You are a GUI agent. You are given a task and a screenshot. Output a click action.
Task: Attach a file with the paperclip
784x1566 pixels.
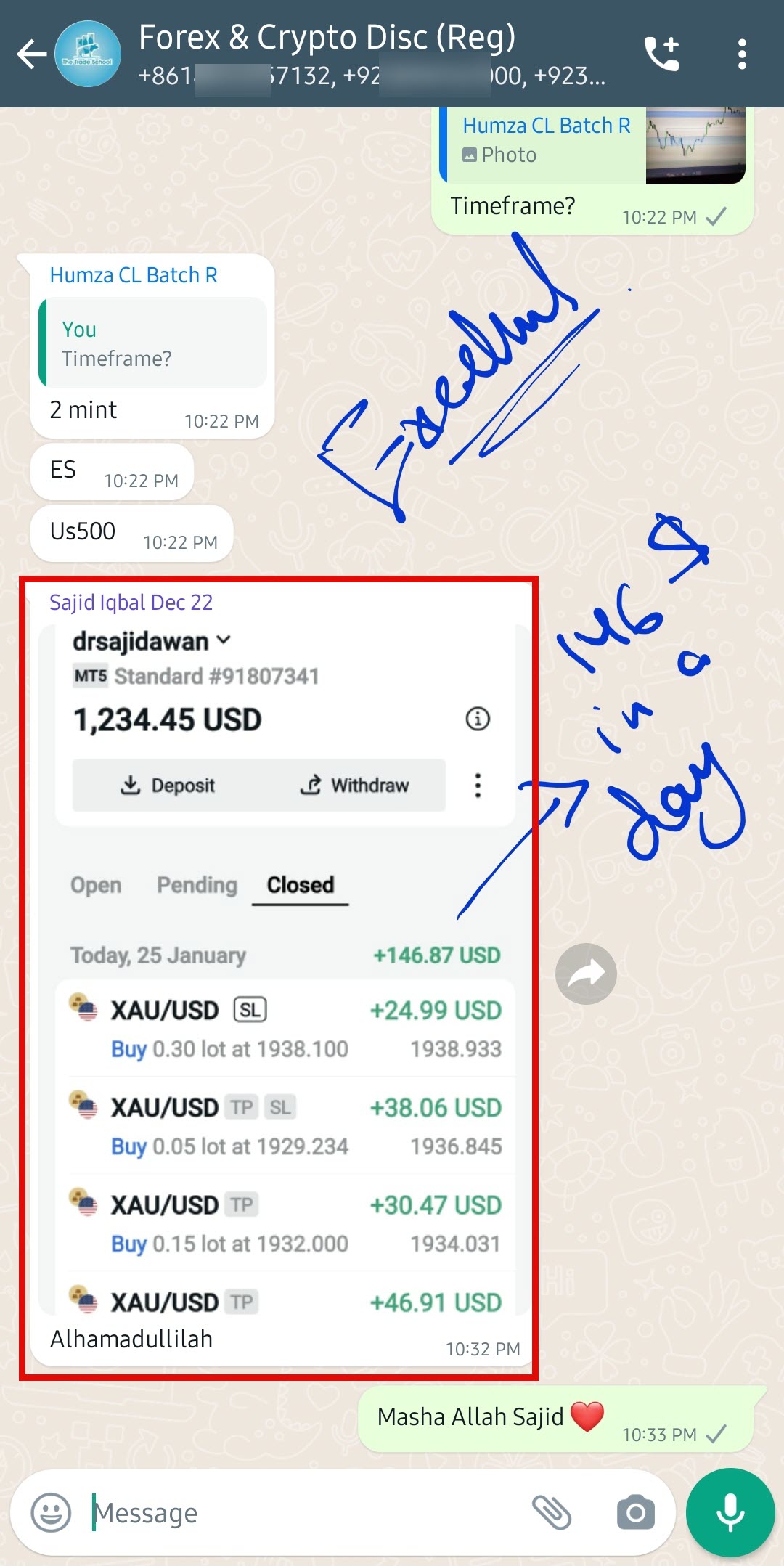point(552,1513)
